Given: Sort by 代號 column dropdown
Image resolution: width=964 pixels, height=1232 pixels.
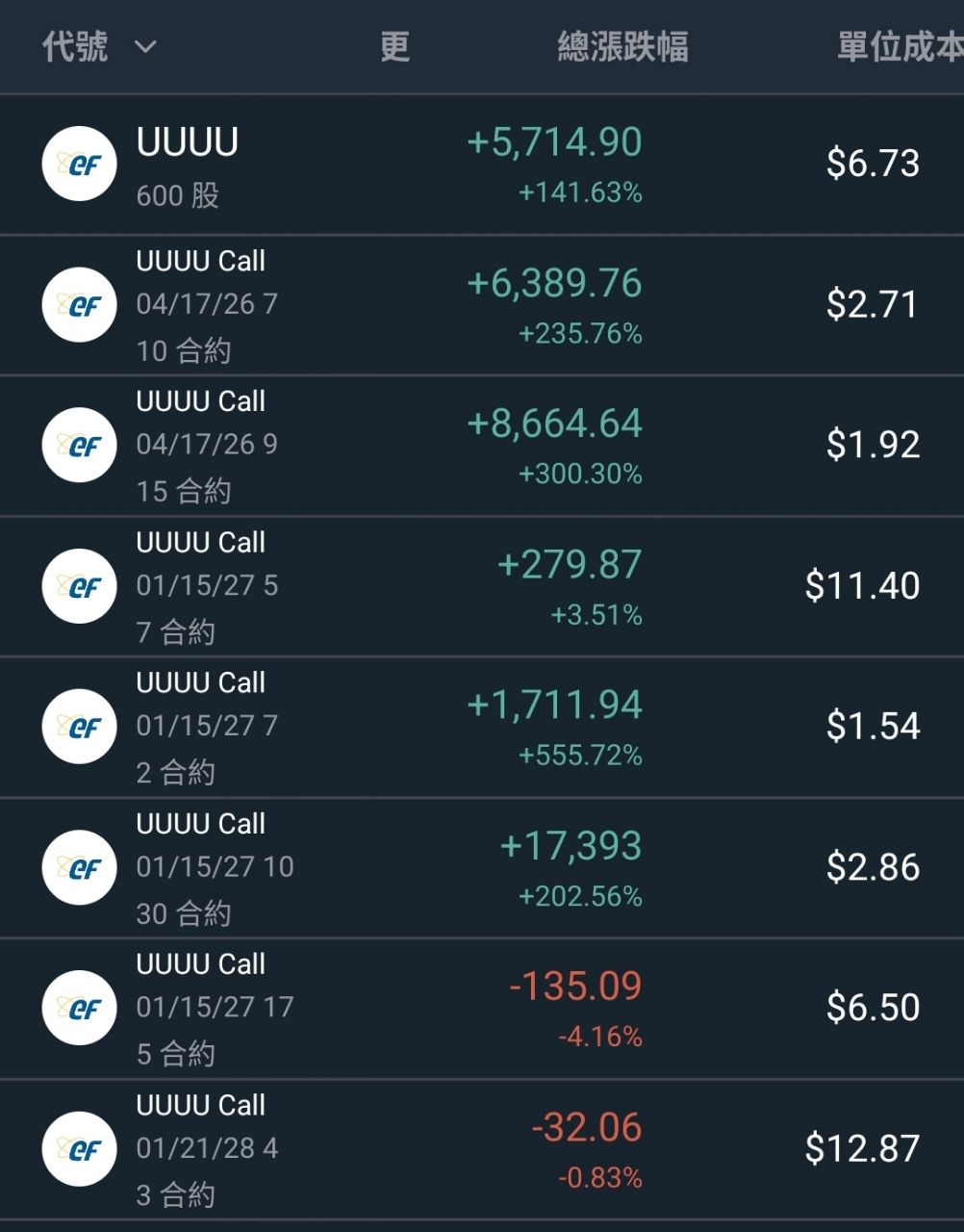Looking at the screenshot, I should (x=96, y=46).
